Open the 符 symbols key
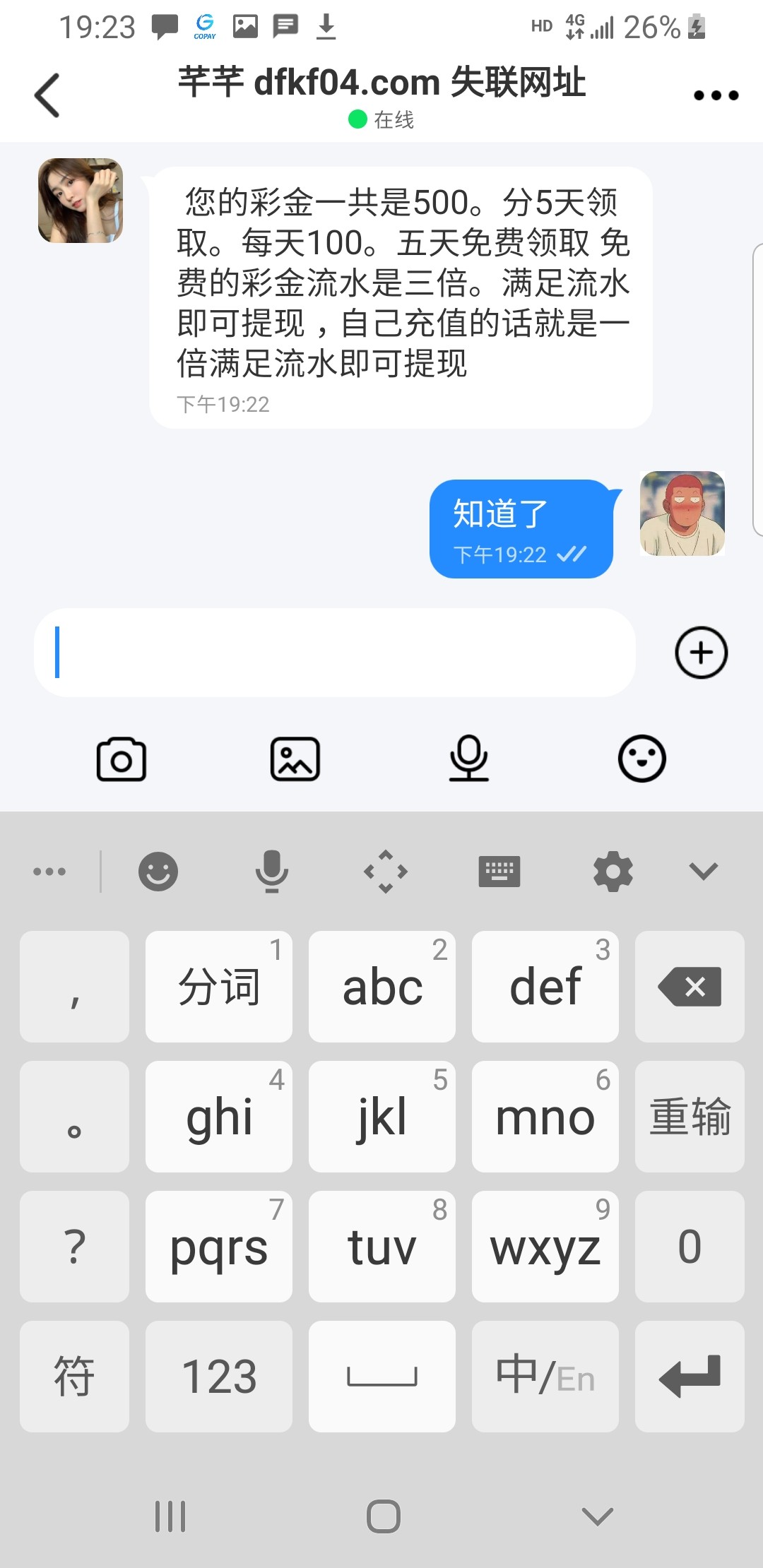This screenshot has width=763, height=1568. pos(74,1376)
